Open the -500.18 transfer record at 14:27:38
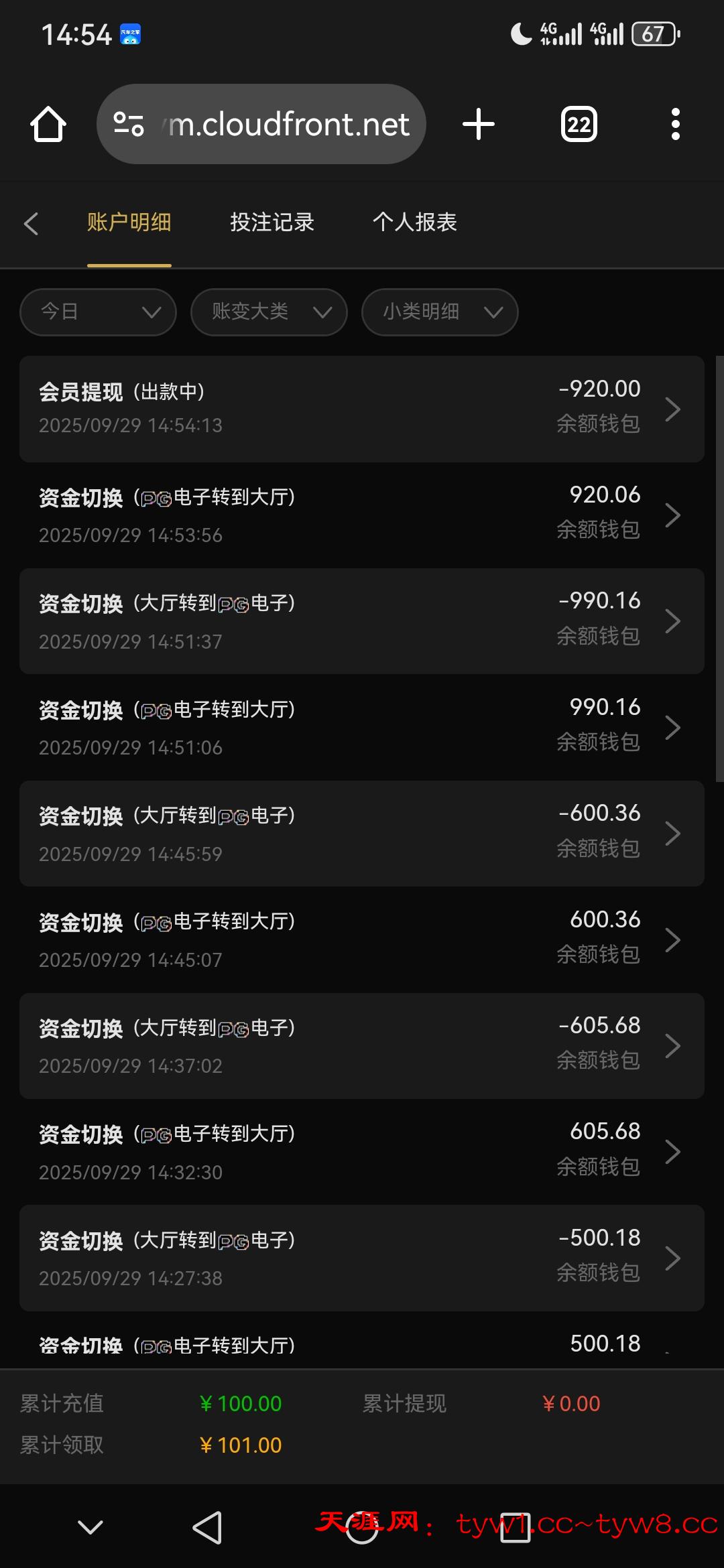This screenshot has width=724, height=1568. pyautogui.click(x=362, y=1258)
